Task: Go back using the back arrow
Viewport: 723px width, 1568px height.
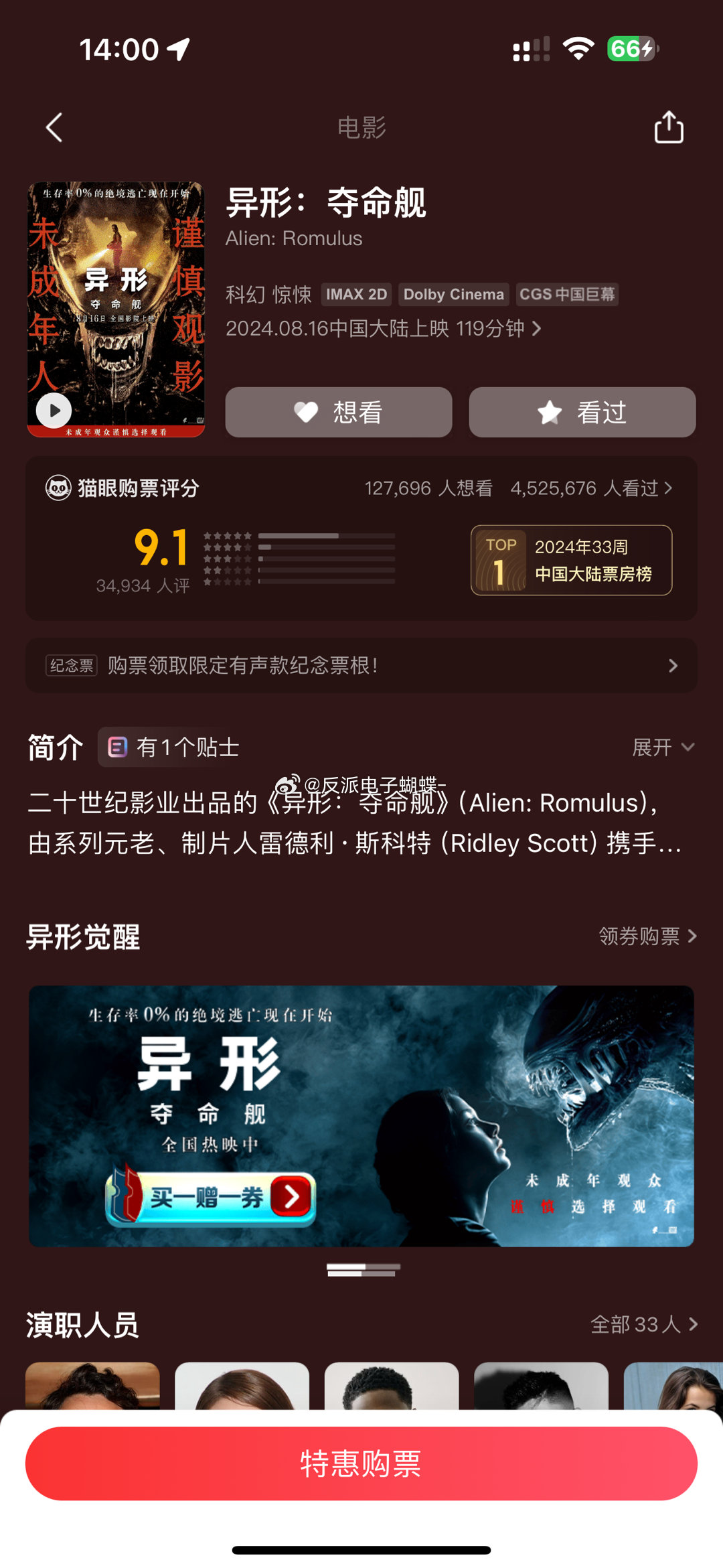Action: click(x=54, y=127)
